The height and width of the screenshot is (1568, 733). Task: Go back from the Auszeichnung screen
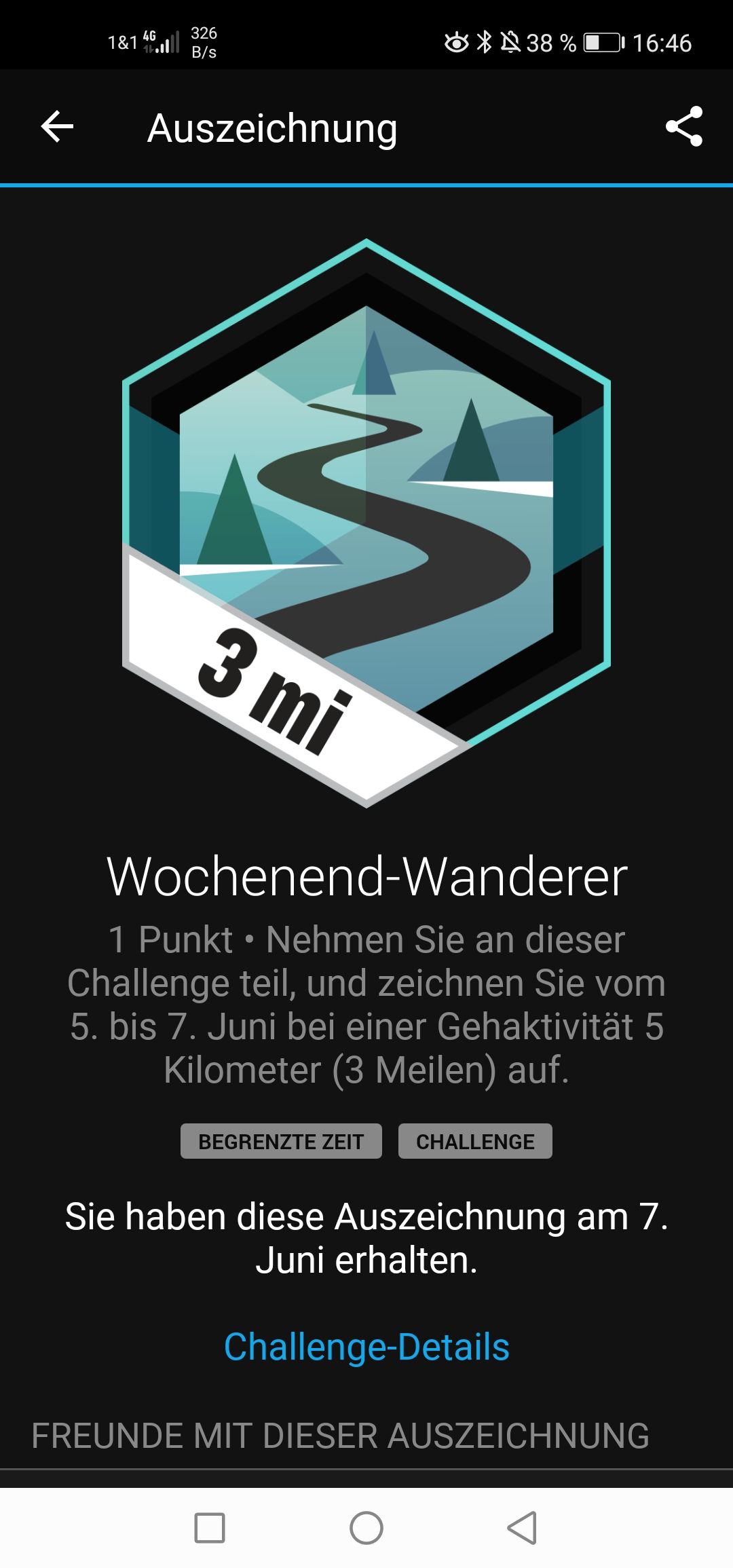(x=57, y=127)
